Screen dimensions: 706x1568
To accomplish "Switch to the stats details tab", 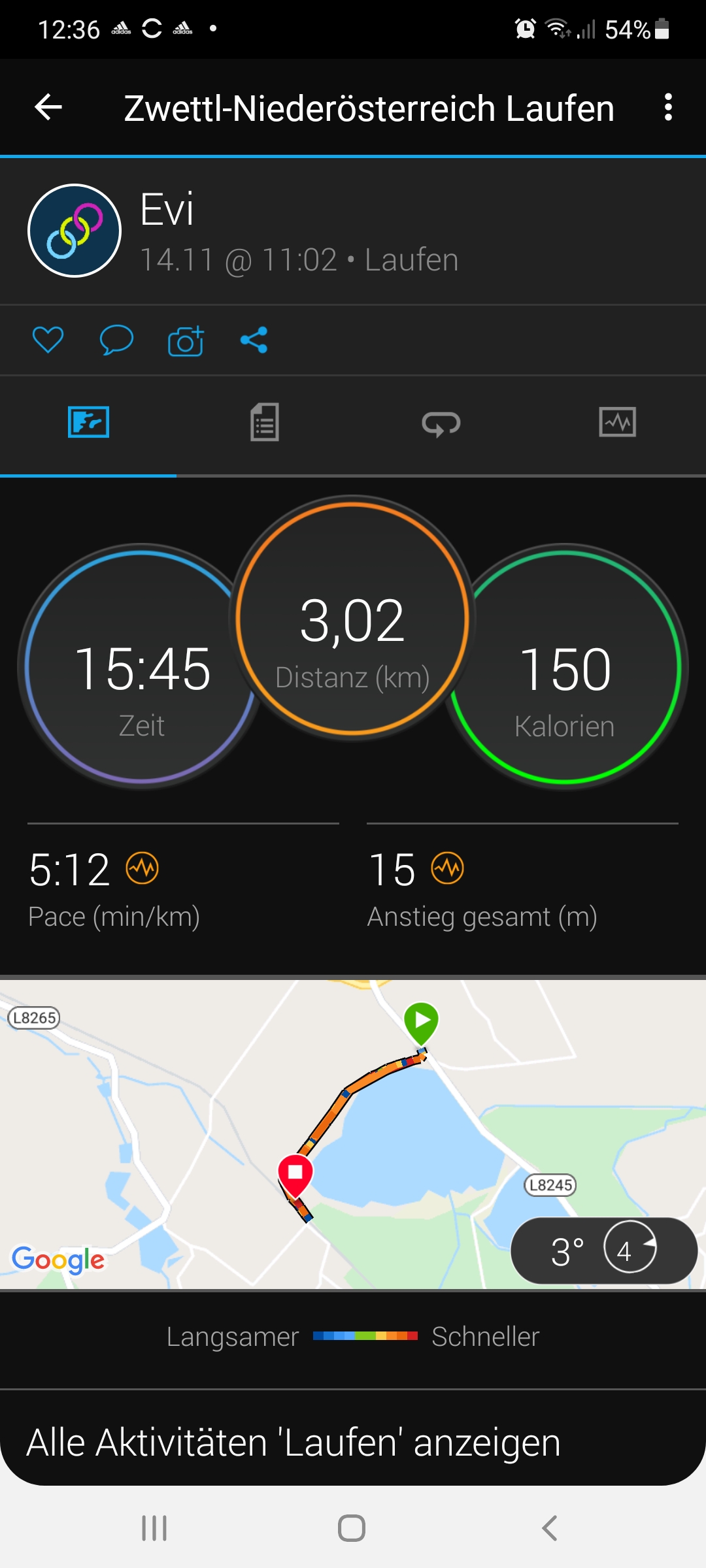I will click(x=265, y=422).
